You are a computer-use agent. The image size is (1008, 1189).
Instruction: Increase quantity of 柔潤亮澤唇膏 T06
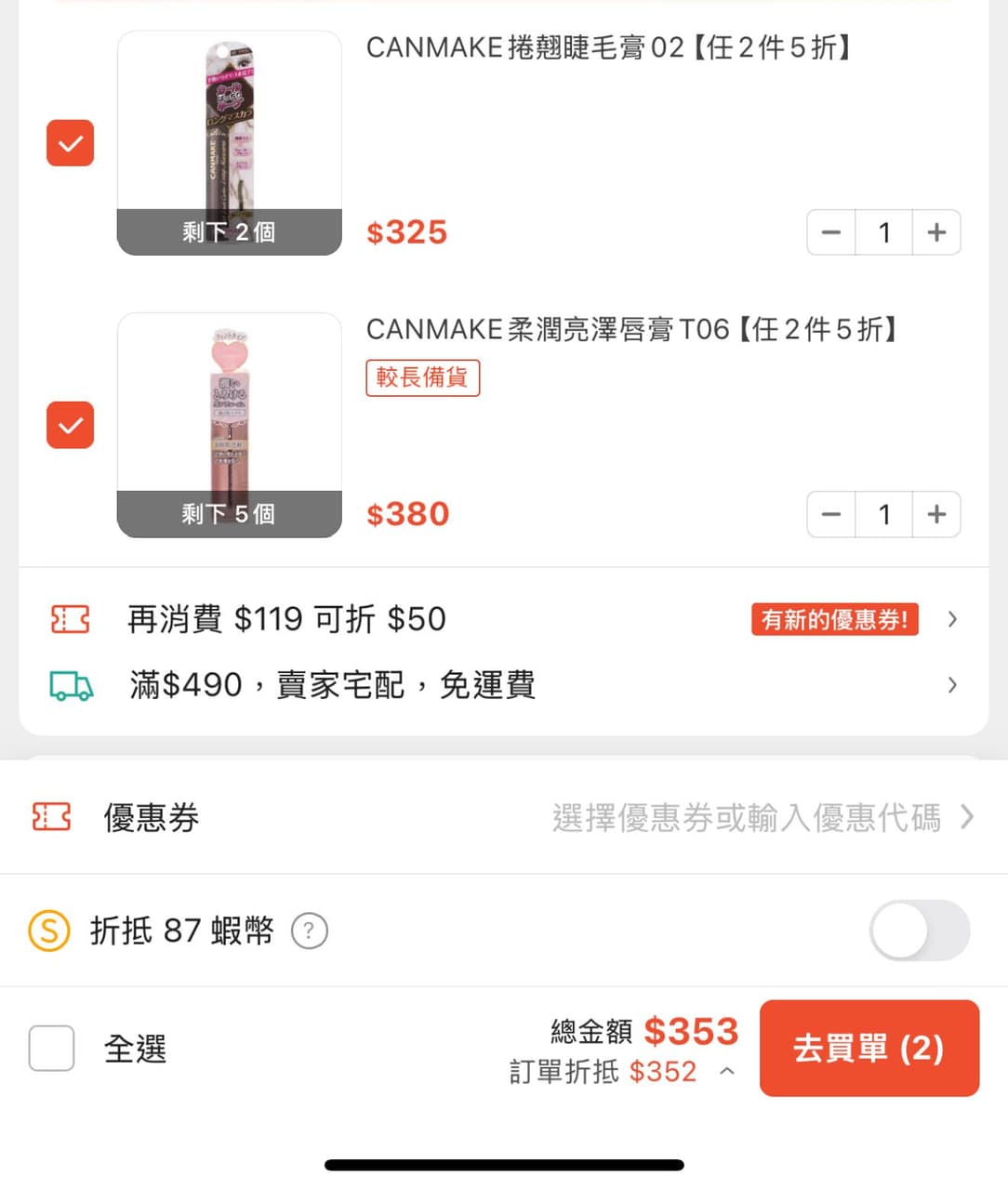tap(936, 514)
